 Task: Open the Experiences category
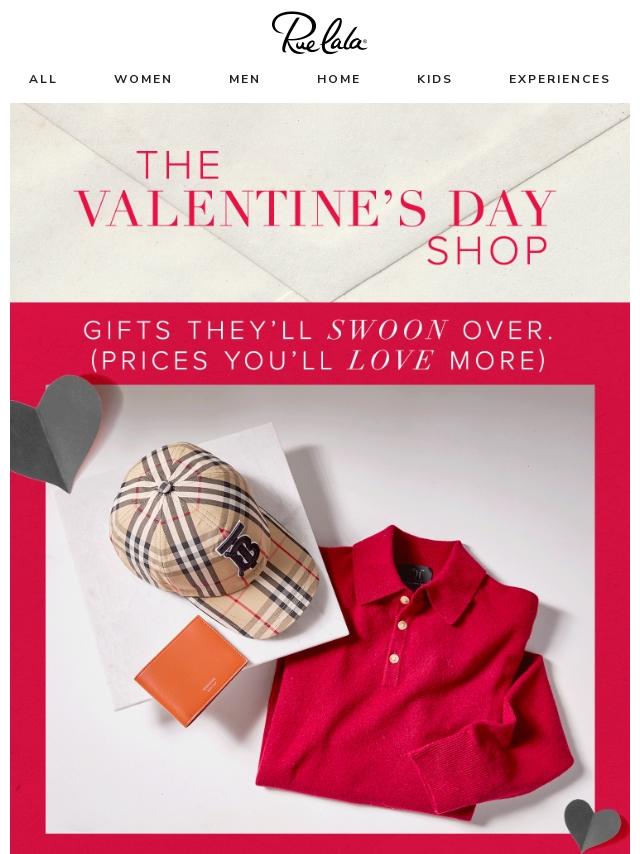click(x=559, y=79)
